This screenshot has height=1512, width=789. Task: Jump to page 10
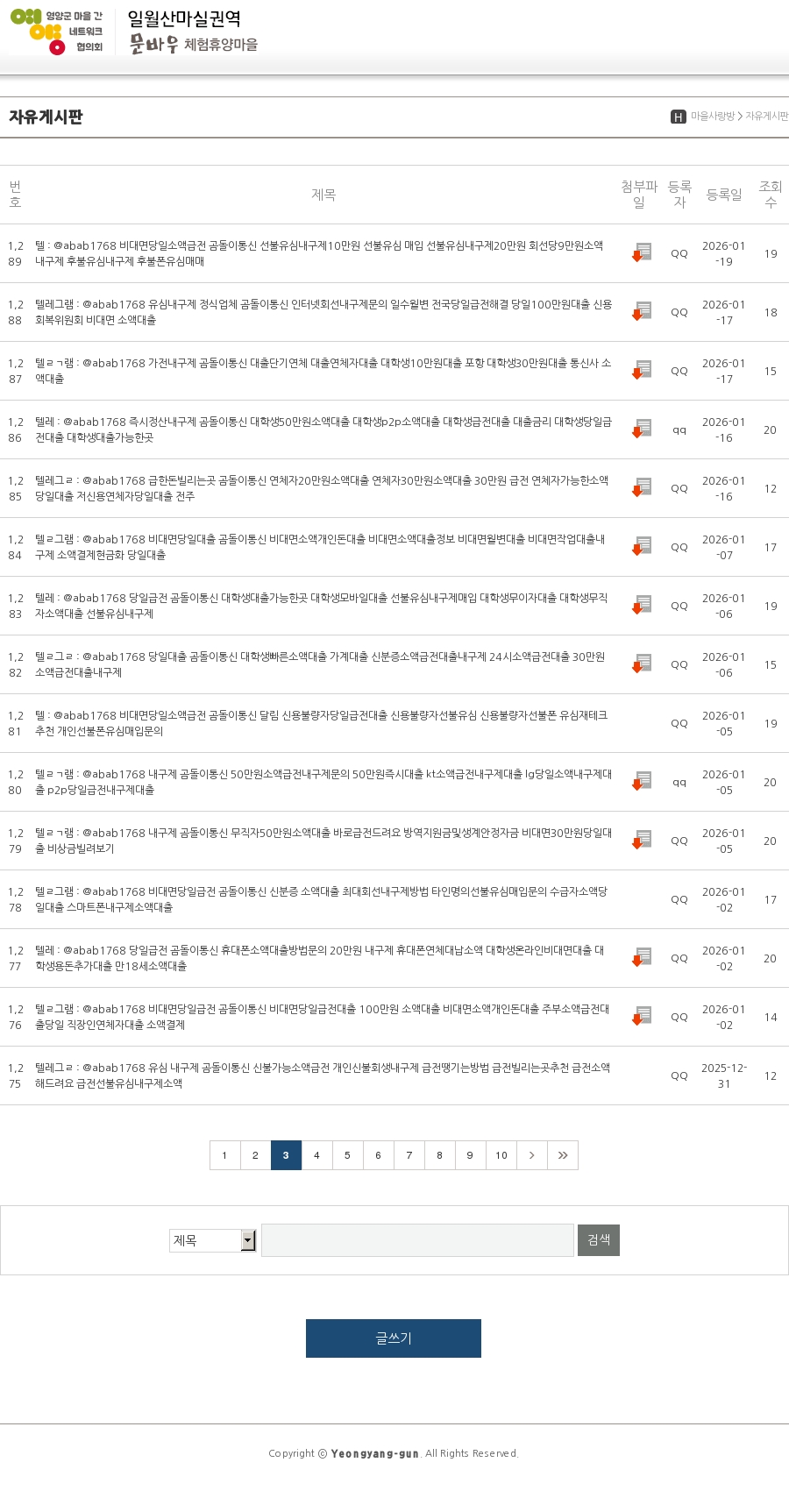click(x=501, y=1155)
